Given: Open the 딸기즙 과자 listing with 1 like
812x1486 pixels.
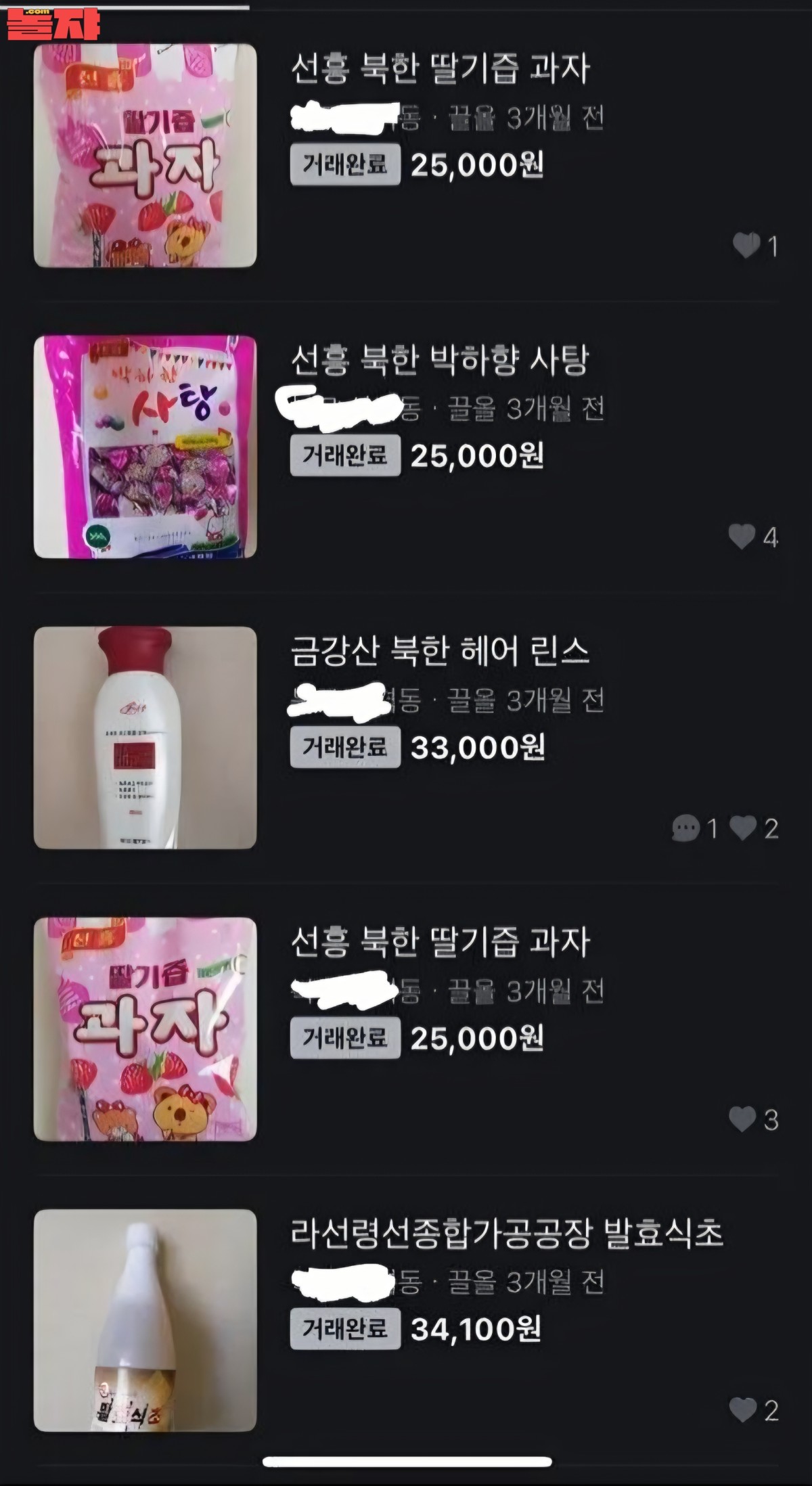Looking at the screenshot, I should click(440, 70).
